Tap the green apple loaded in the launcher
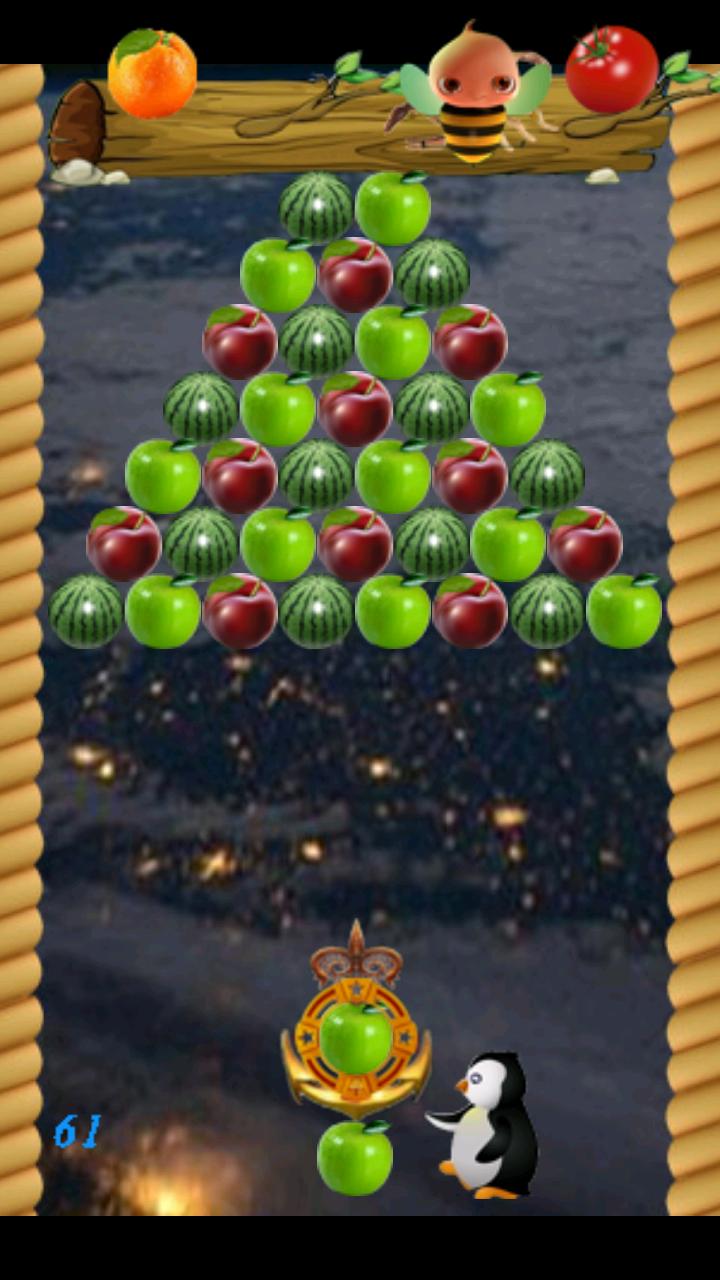Viewport: 720px width, 1280px height. (356, 1037)
